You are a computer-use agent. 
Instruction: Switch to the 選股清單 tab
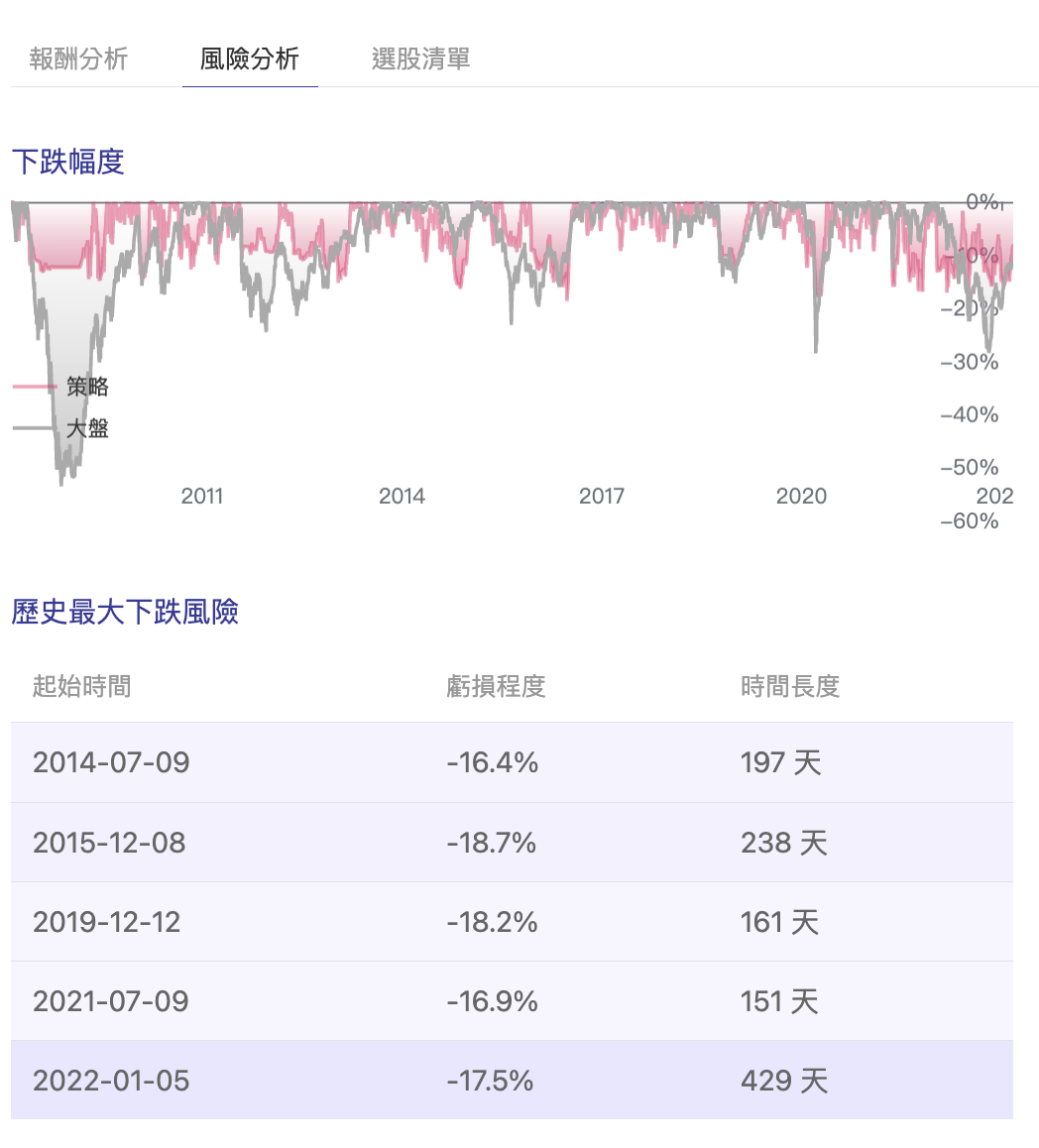[420, 59]
